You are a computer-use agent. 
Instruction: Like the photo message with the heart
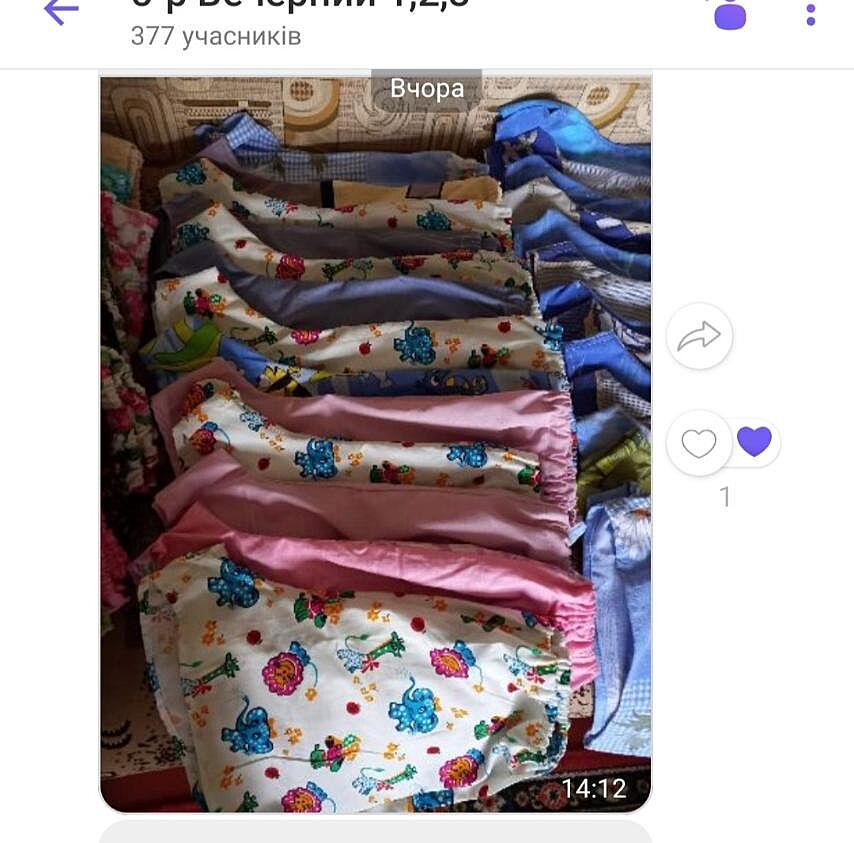click(x=699, y=442)
